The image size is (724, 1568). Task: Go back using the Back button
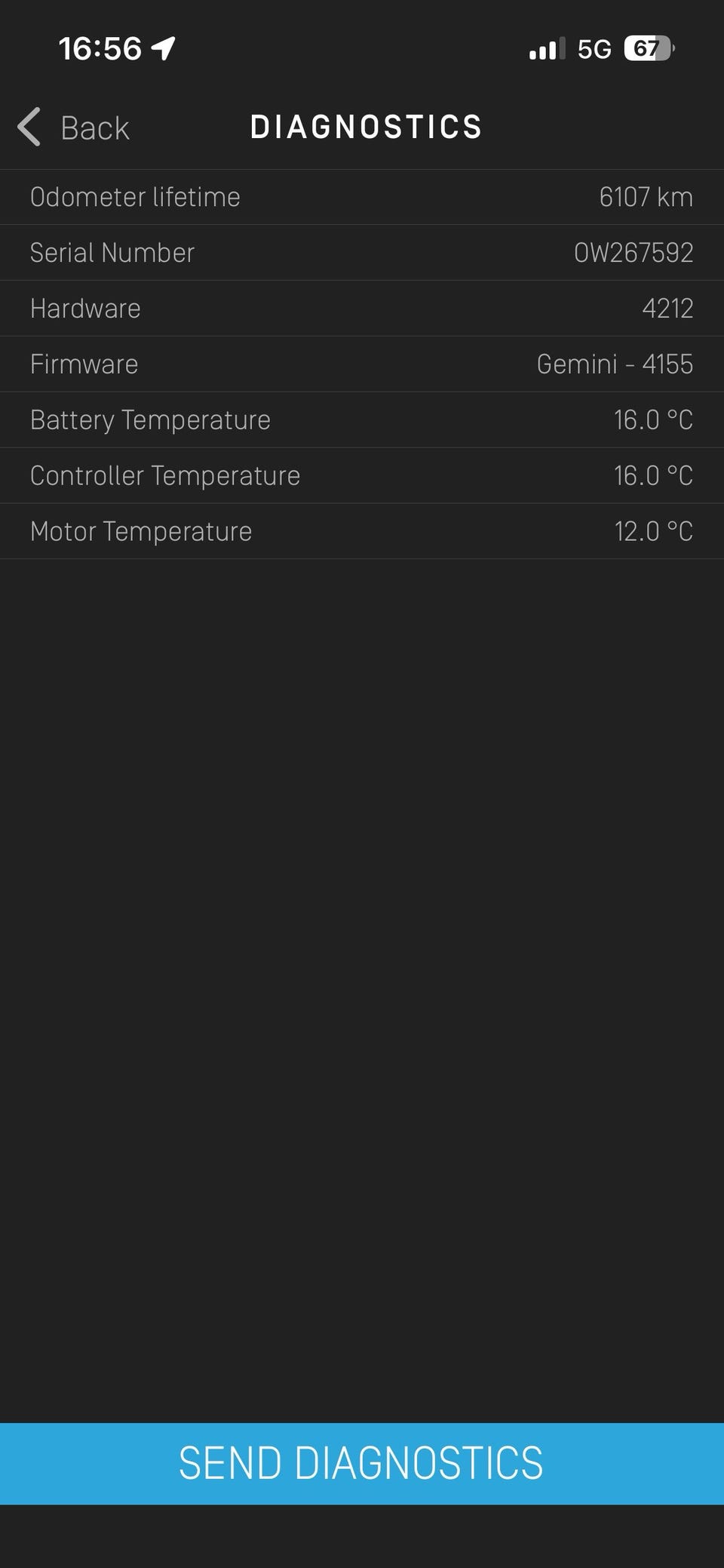click(74, 127)
